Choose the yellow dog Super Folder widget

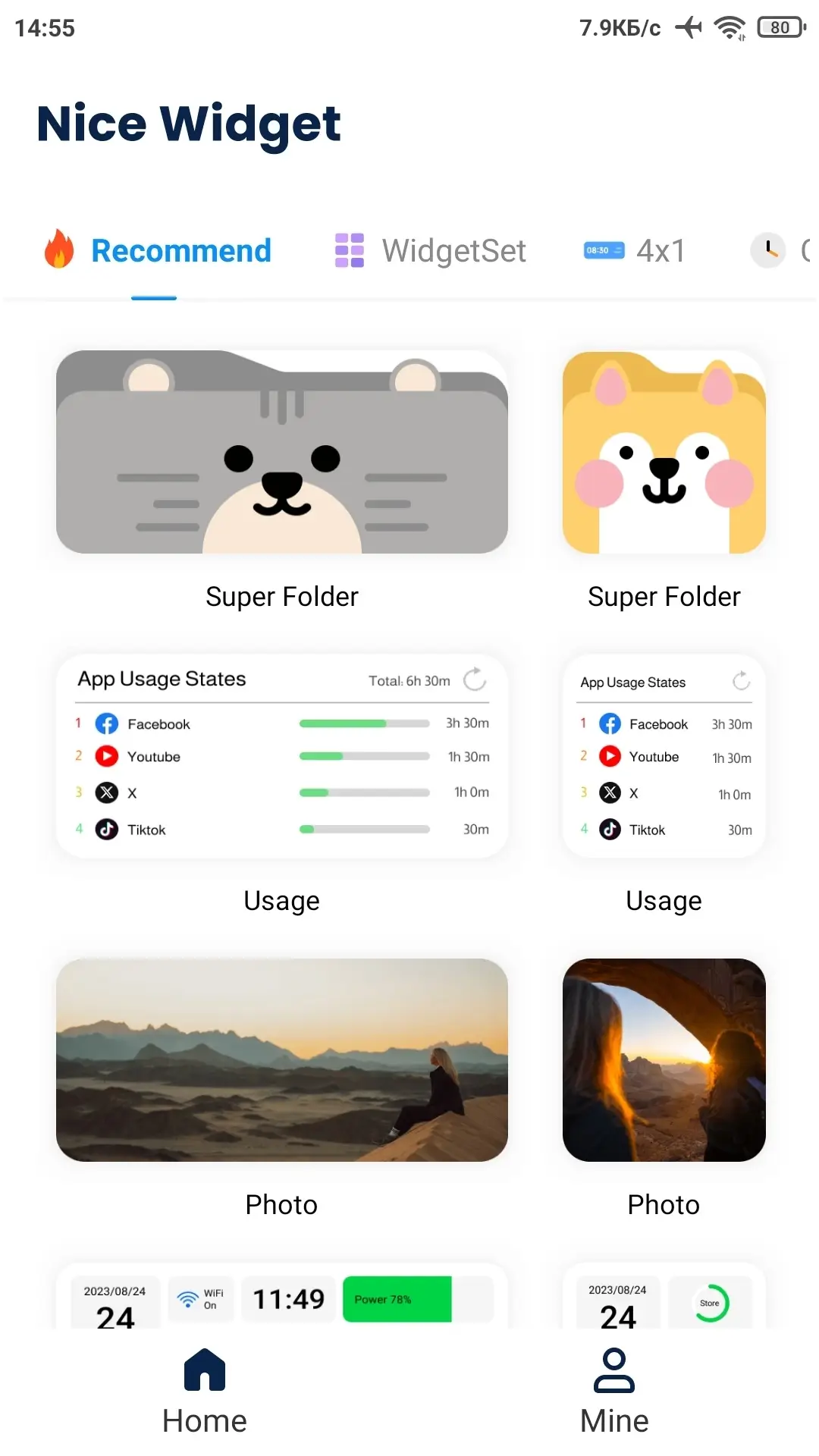tap(664, 452)
